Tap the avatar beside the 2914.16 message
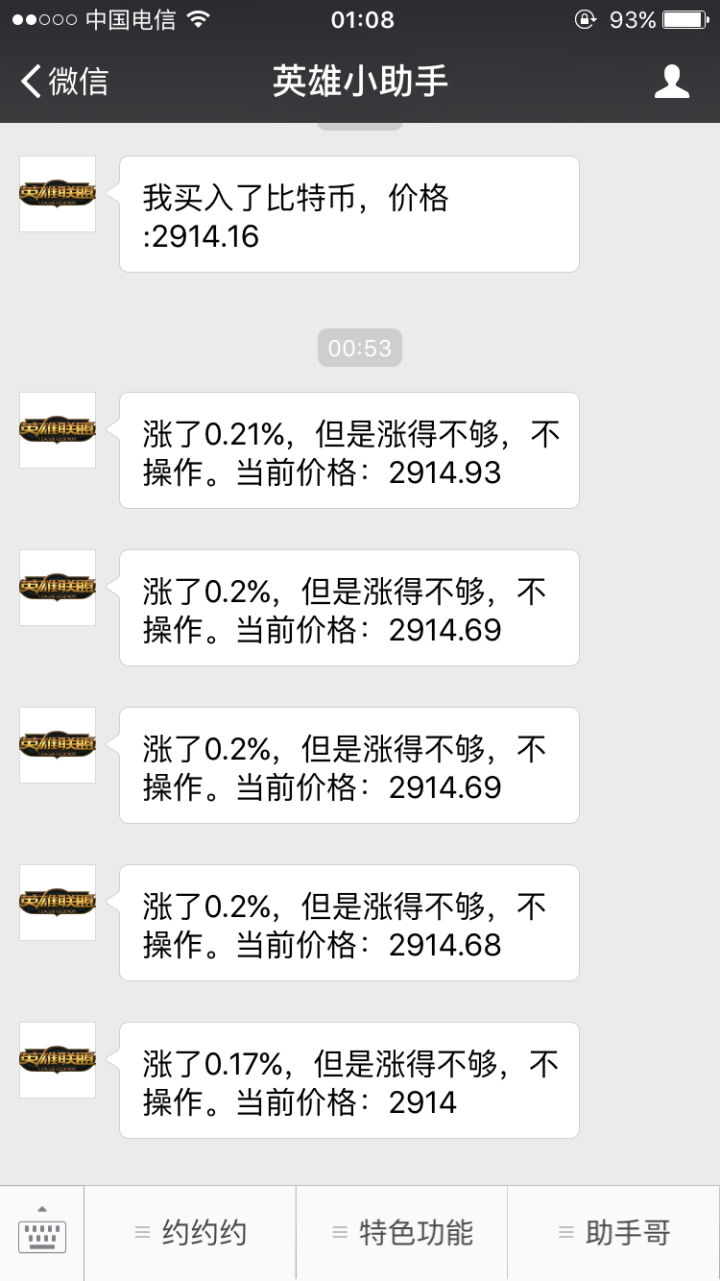Screen dimensions: 720x1281 click(x=58, y=194)
